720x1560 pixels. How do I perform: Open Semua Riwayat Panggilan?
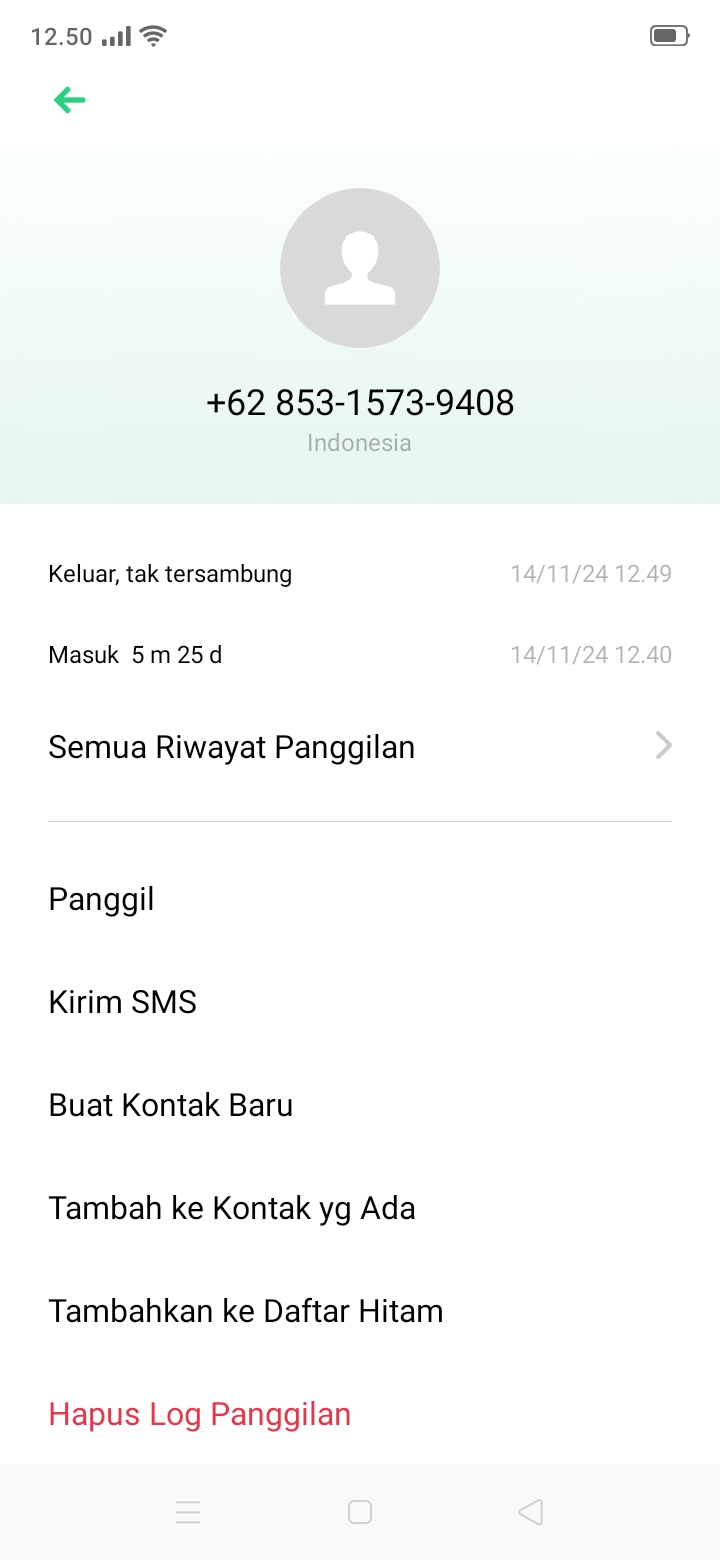360,747
